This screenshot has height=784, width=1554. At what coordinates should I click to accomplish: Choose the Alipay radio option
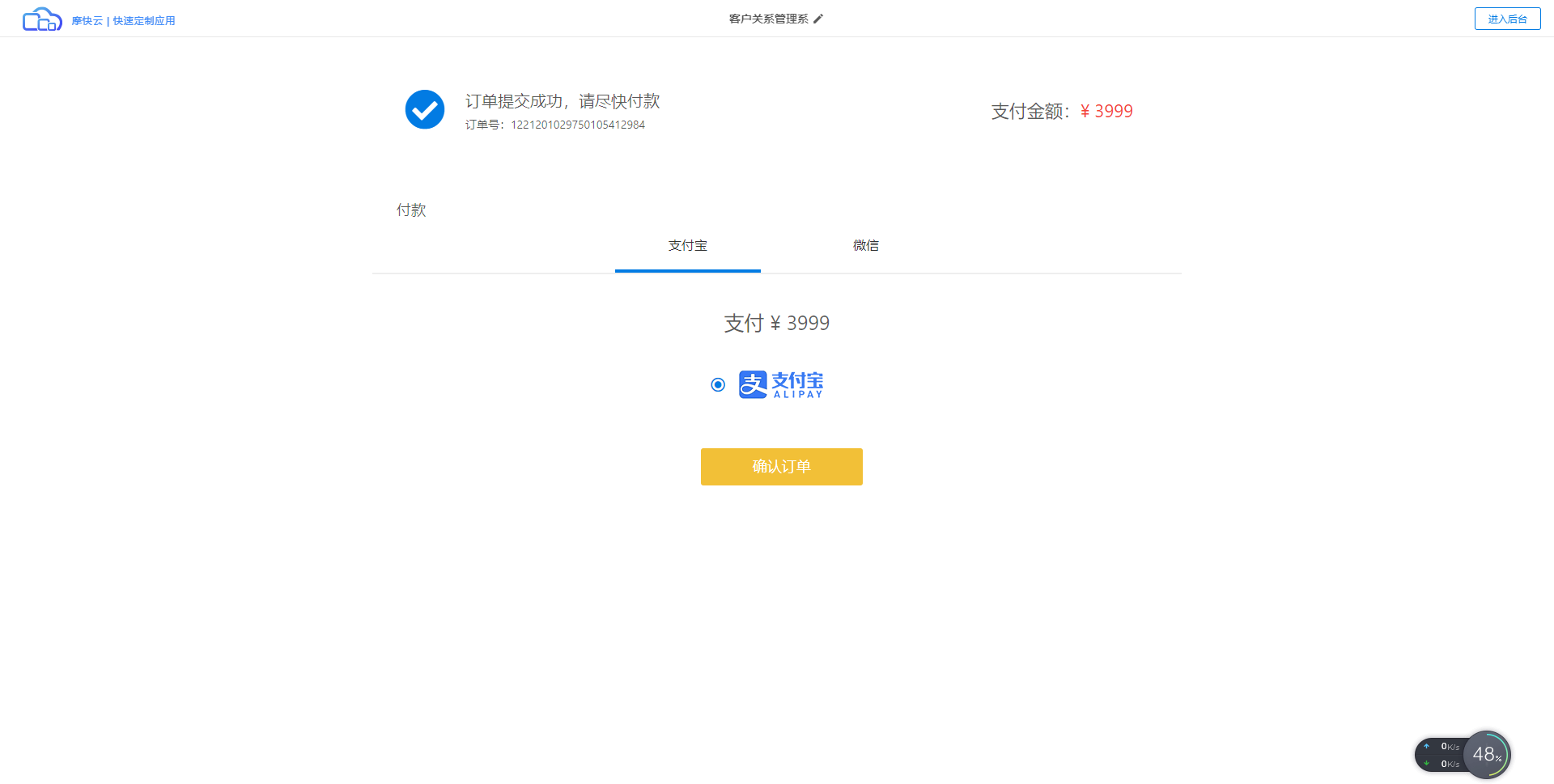(x=718, y=384)
